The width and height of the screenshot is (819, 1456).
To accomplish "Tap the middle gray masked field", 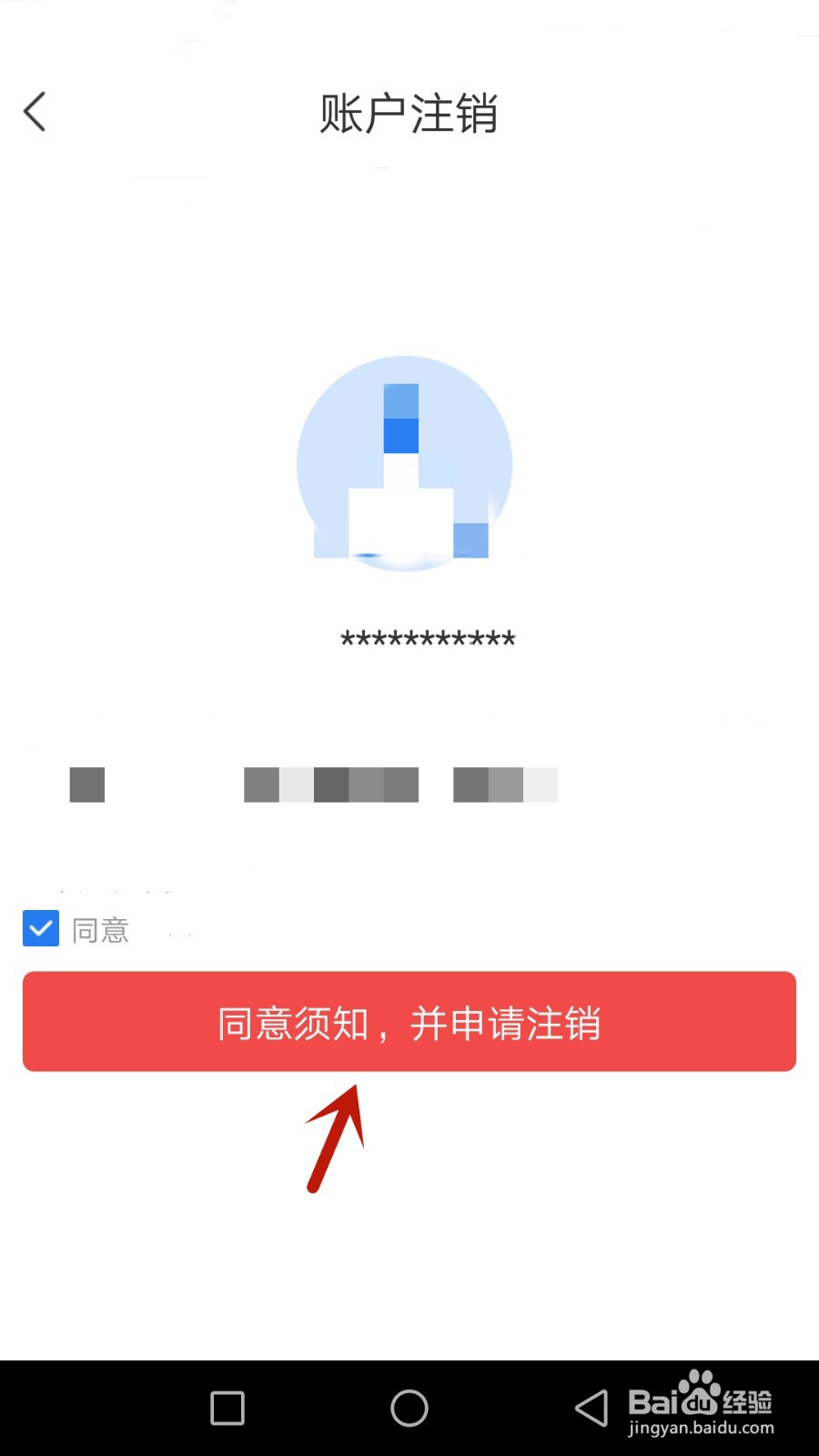I will [x=330, y=784].
